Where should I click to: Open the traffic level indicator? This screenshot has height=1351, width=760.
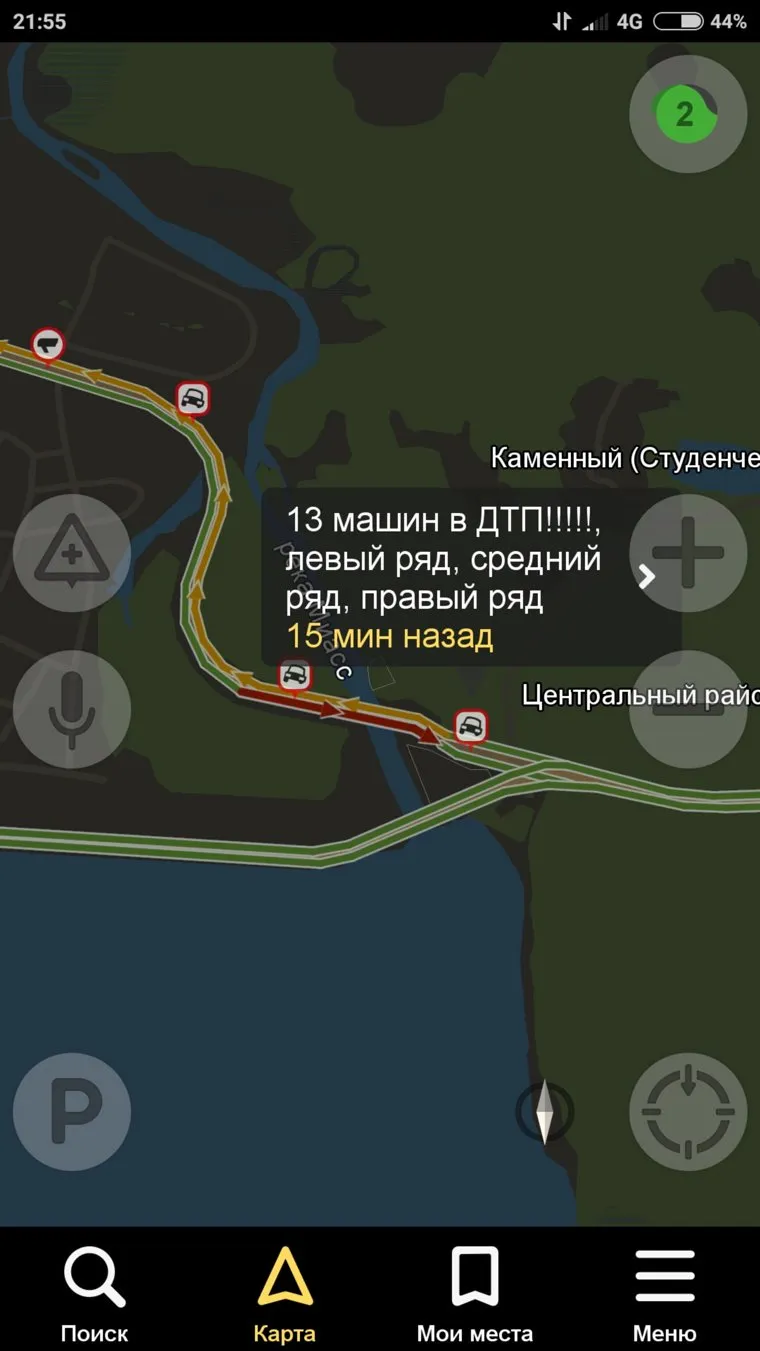pyautogui.click(x=687, y=114)
